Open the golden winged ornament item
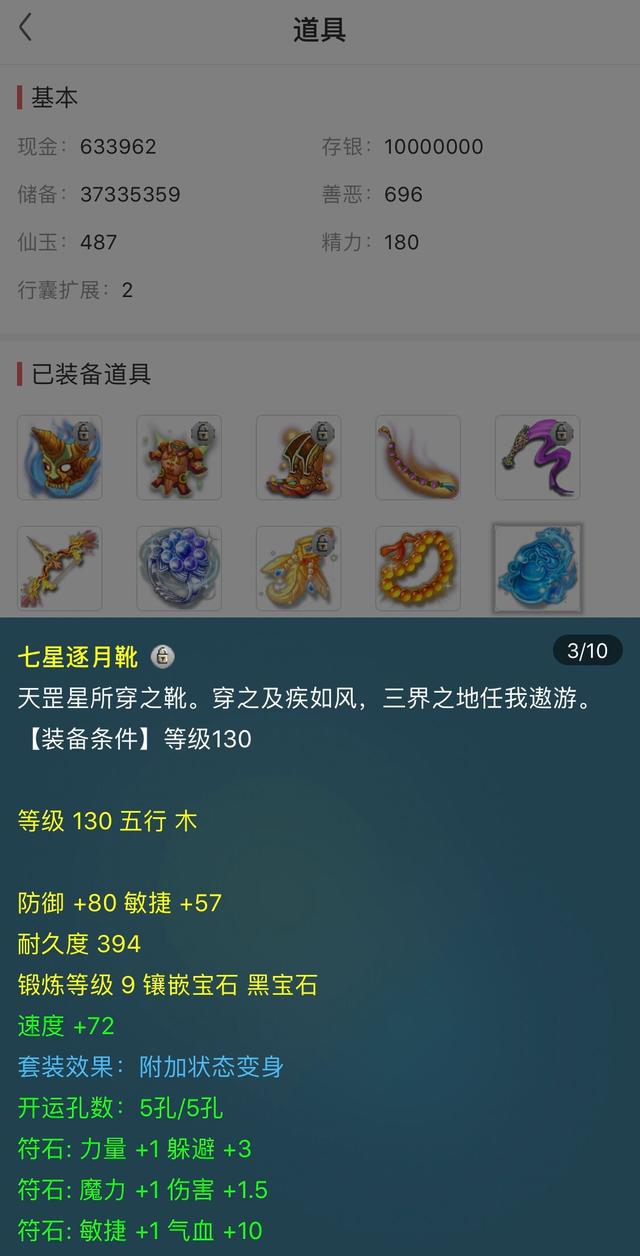The image size is (640, 1256). [x=298, y=568]
